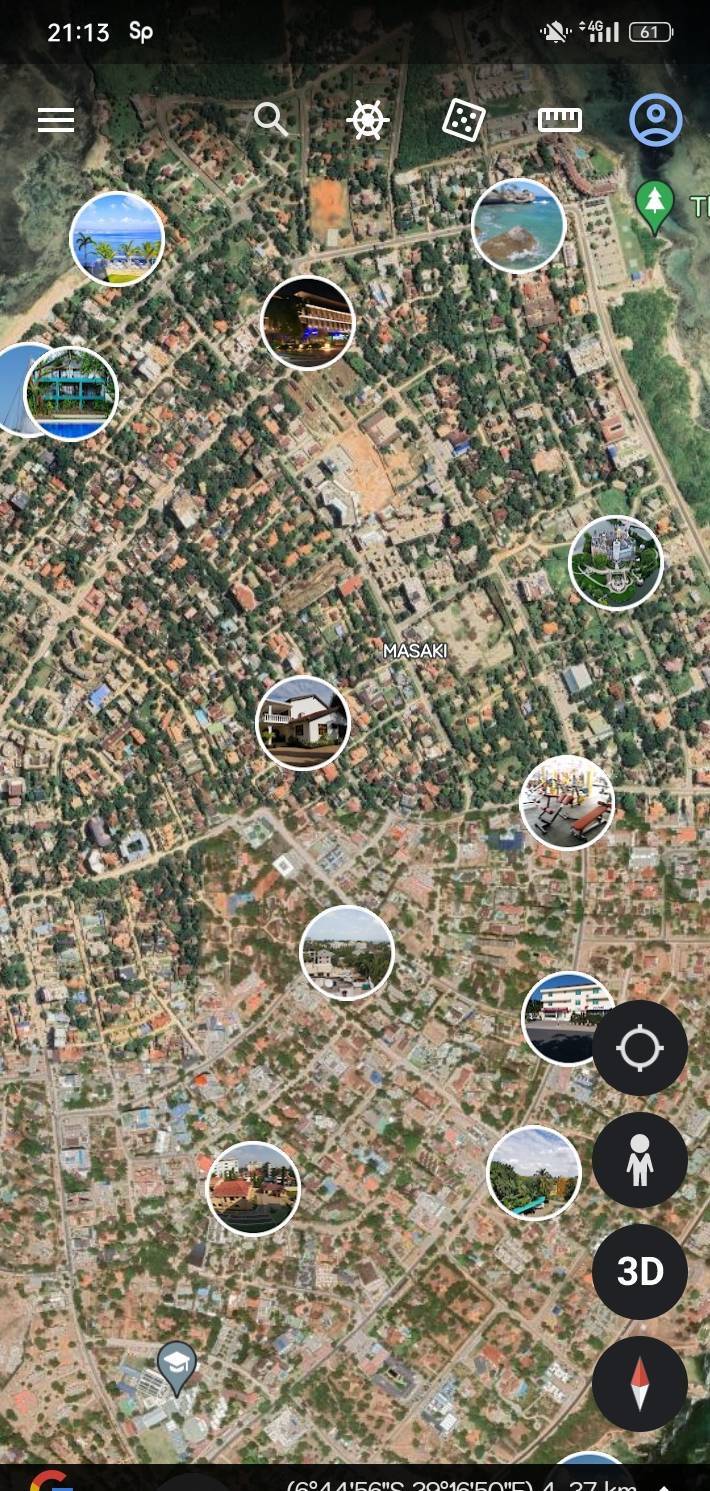This screenshot has height=1491, width=710.
Task: Open the beach with palm trees photo
Action: (x=117, y=239)
